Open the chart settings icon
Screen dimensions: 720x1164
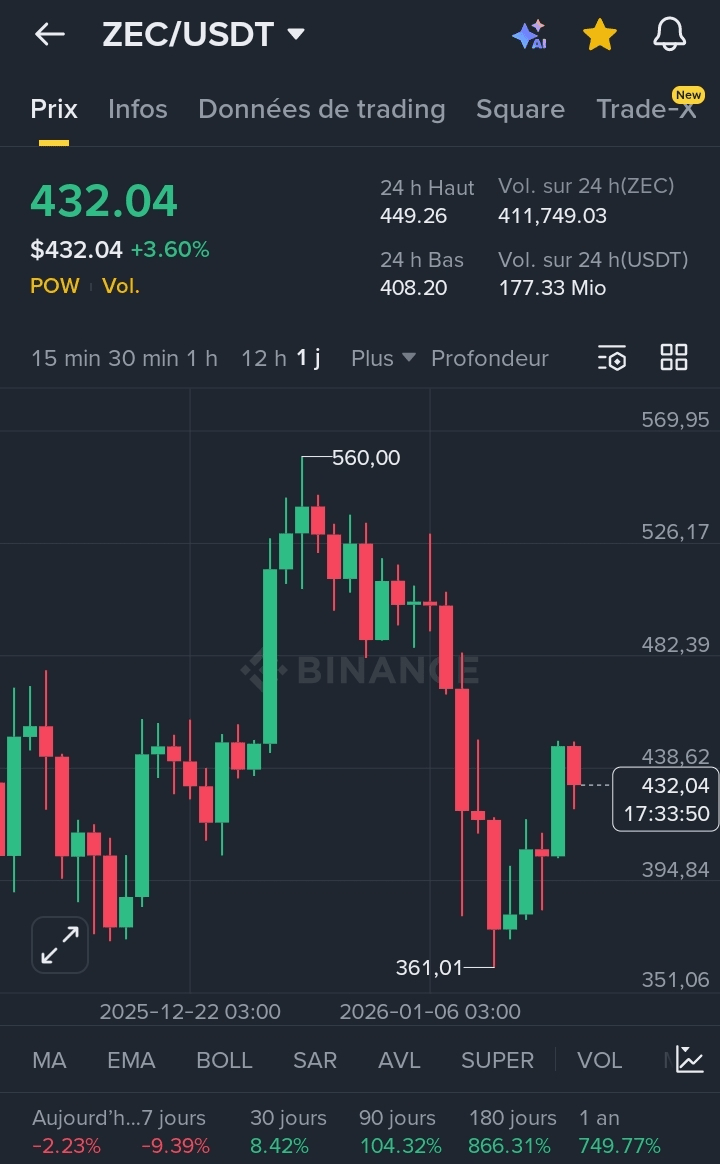pyautogui.click(x=612, y=358)
